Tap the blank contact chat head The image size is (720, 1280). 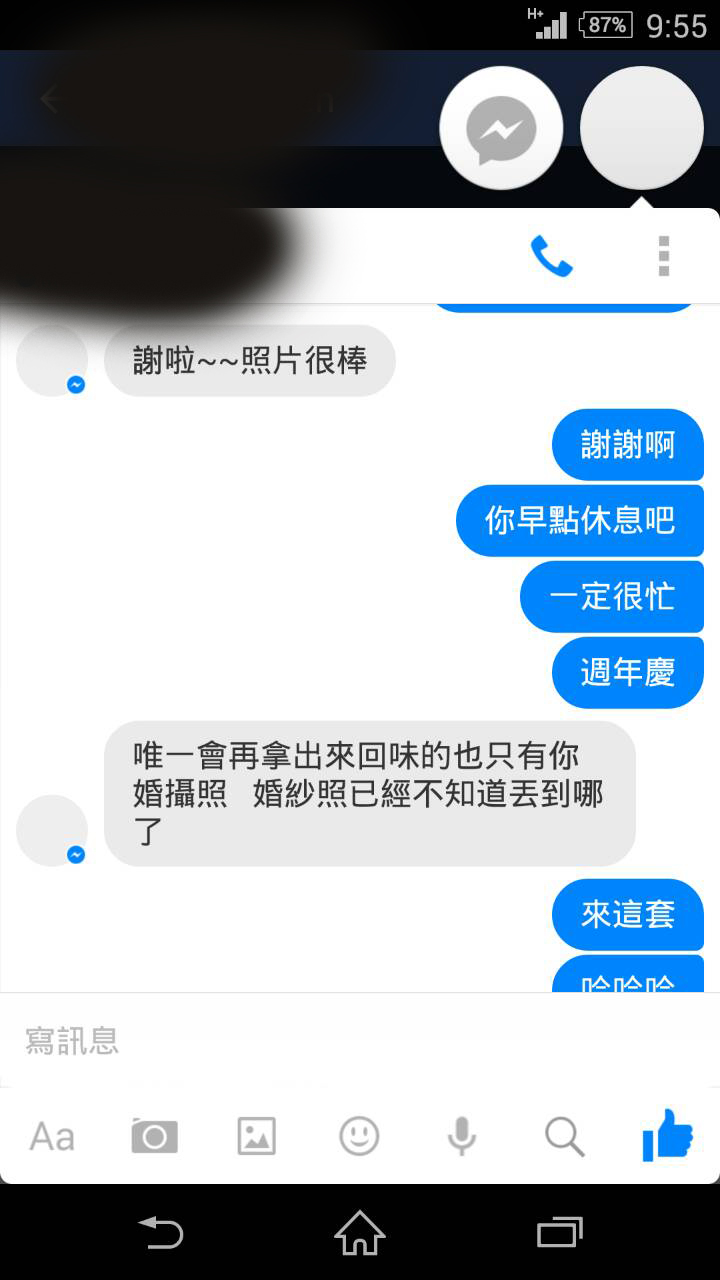point(642,129)
